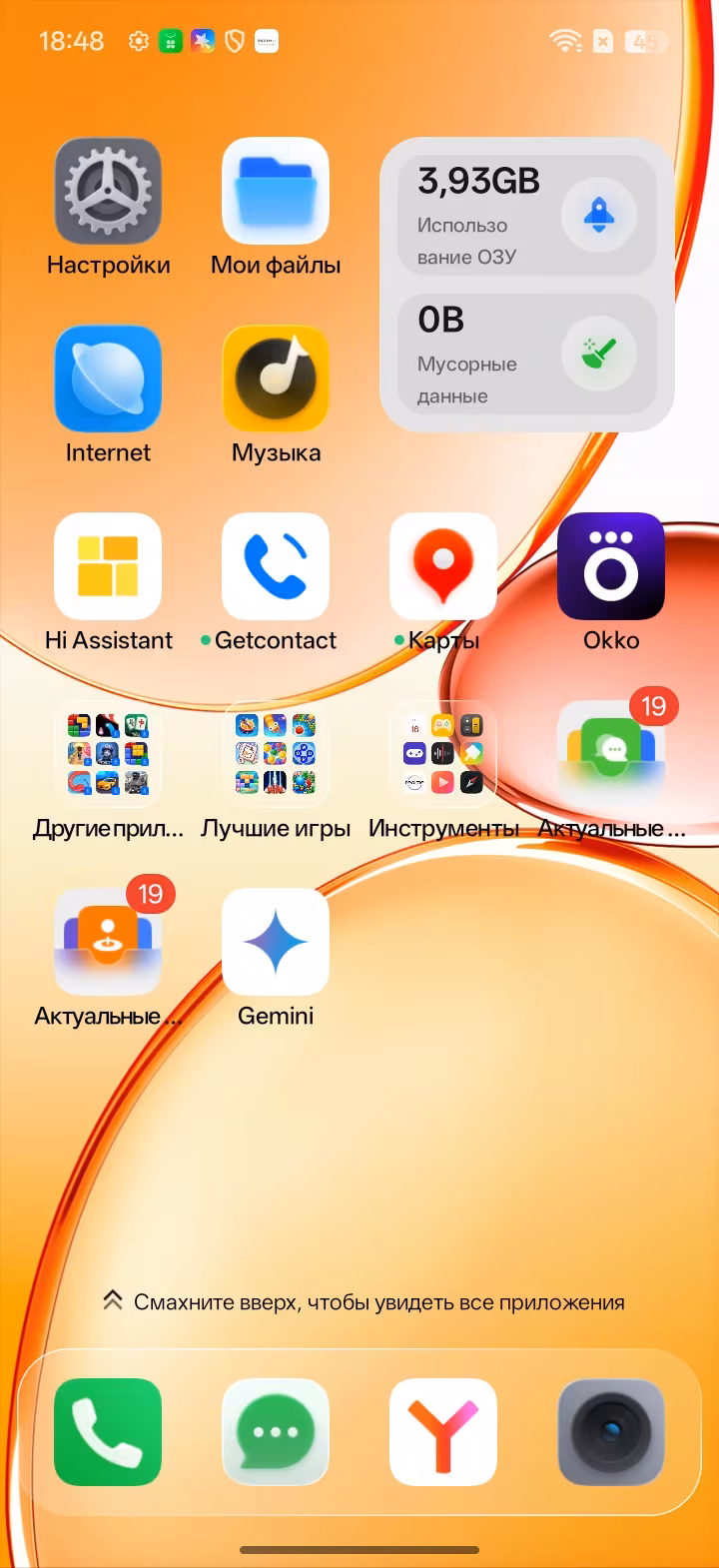Screen dimensions: 719x1568
Task: Boost RAM with the rocket button
Action: tap(599, 216)
